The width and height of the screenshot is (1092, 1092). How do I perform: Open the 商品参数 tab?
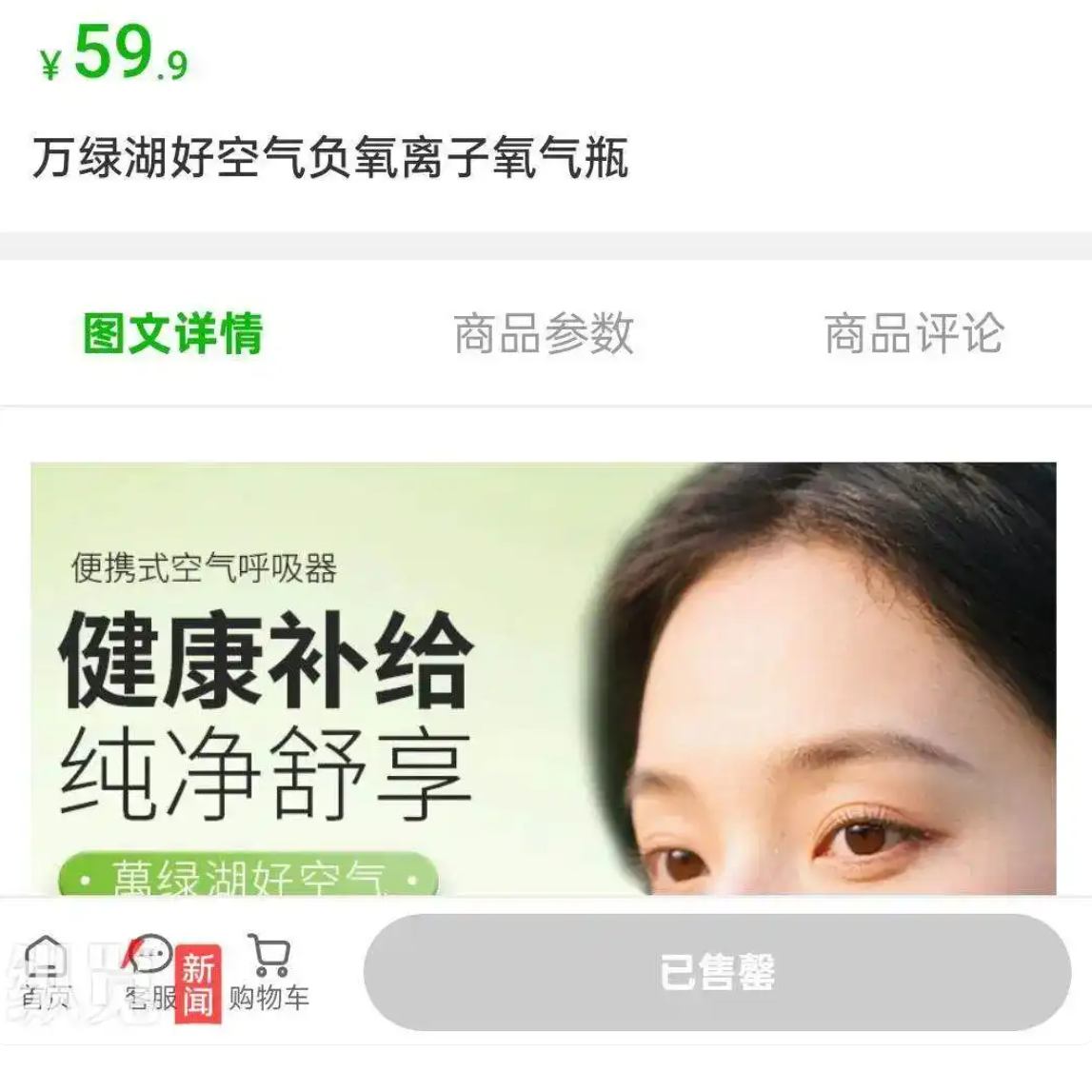click(x=543, y=334)
